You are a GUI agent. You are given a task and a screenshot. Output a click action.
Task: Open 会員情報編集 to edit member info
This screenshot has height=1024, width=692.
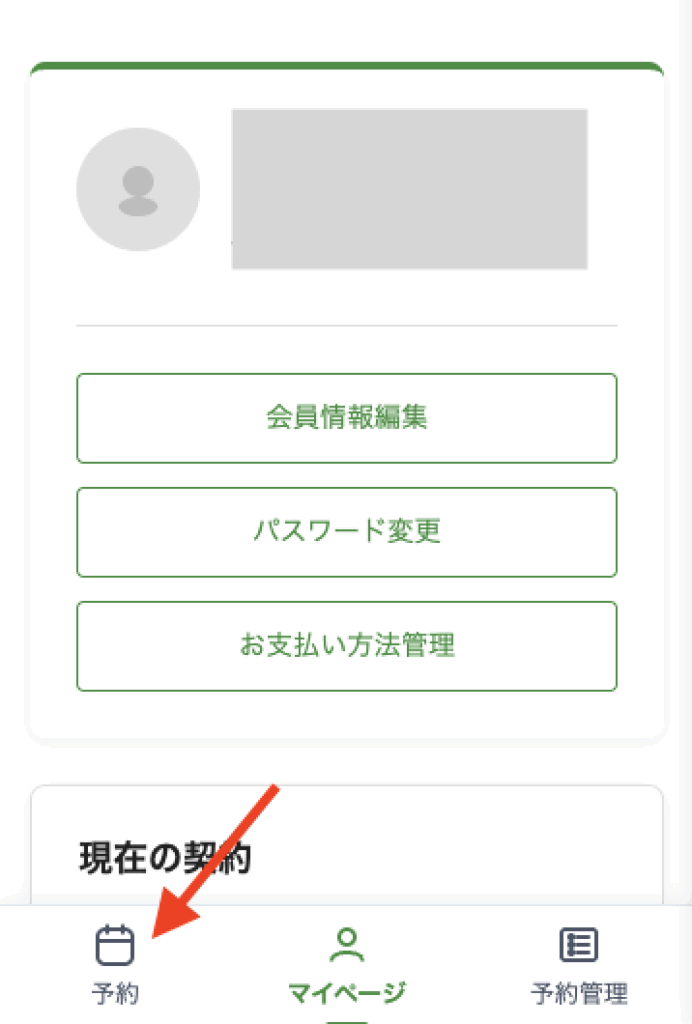point(346,418)
